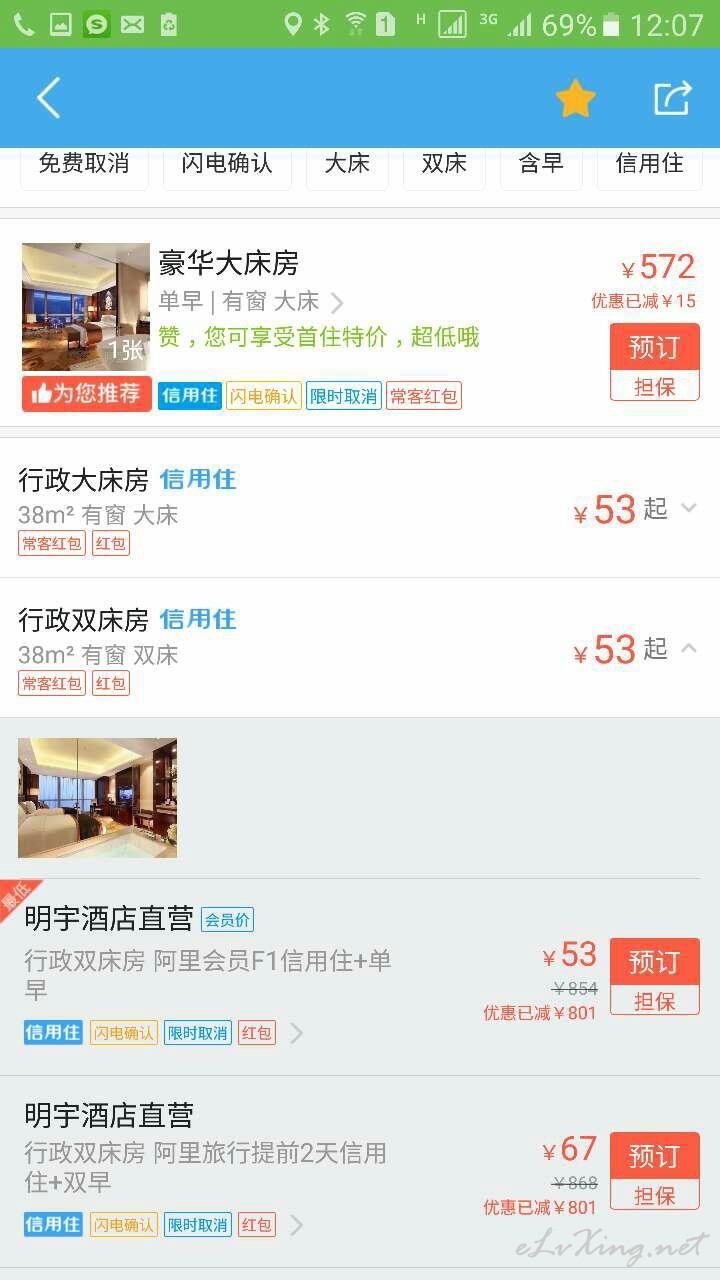Select the 闪电确认 filter chip
720x1280 pixels.
click(x=227, y=165)
